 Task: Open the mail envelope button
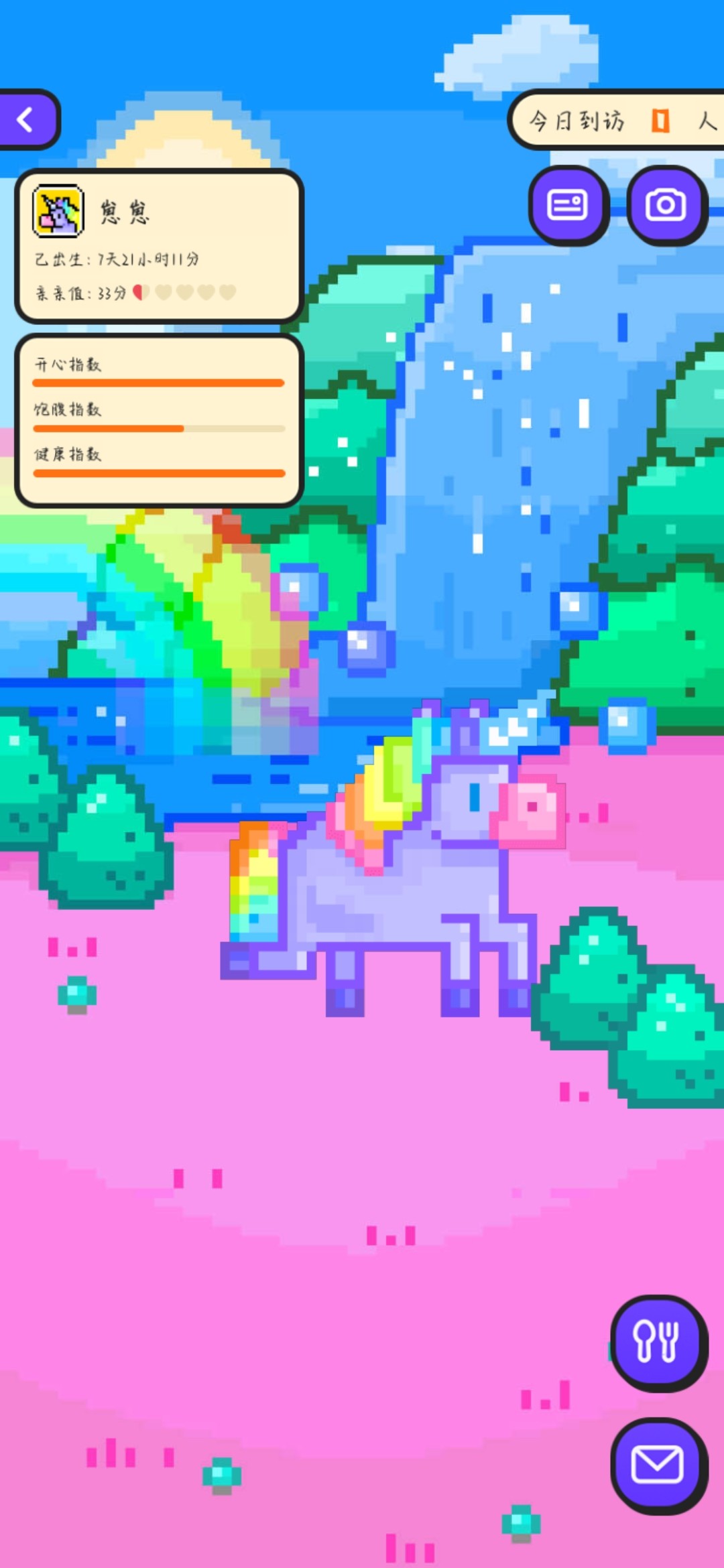(x=658, y=1465)
